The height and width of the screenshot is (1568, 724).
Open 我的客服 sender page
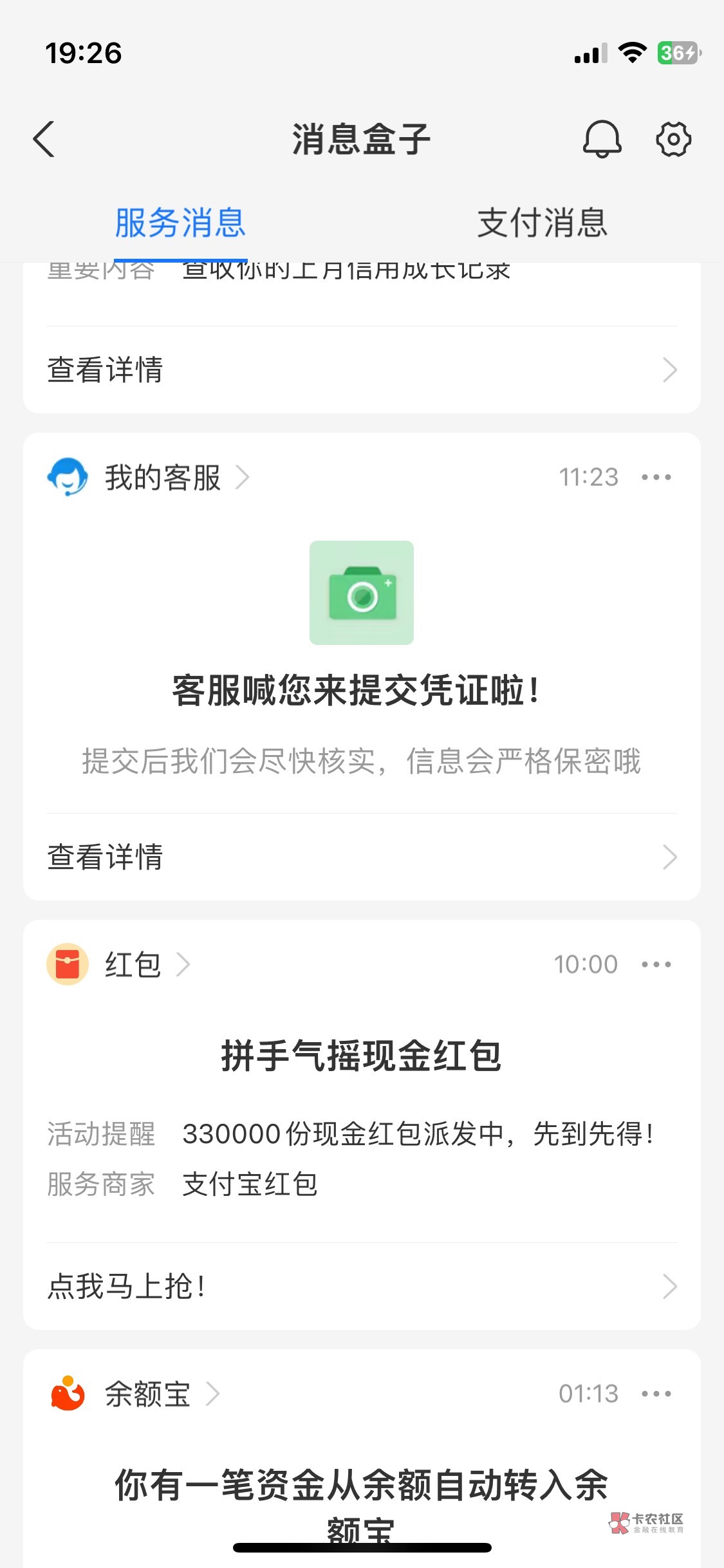pos(149,478)
